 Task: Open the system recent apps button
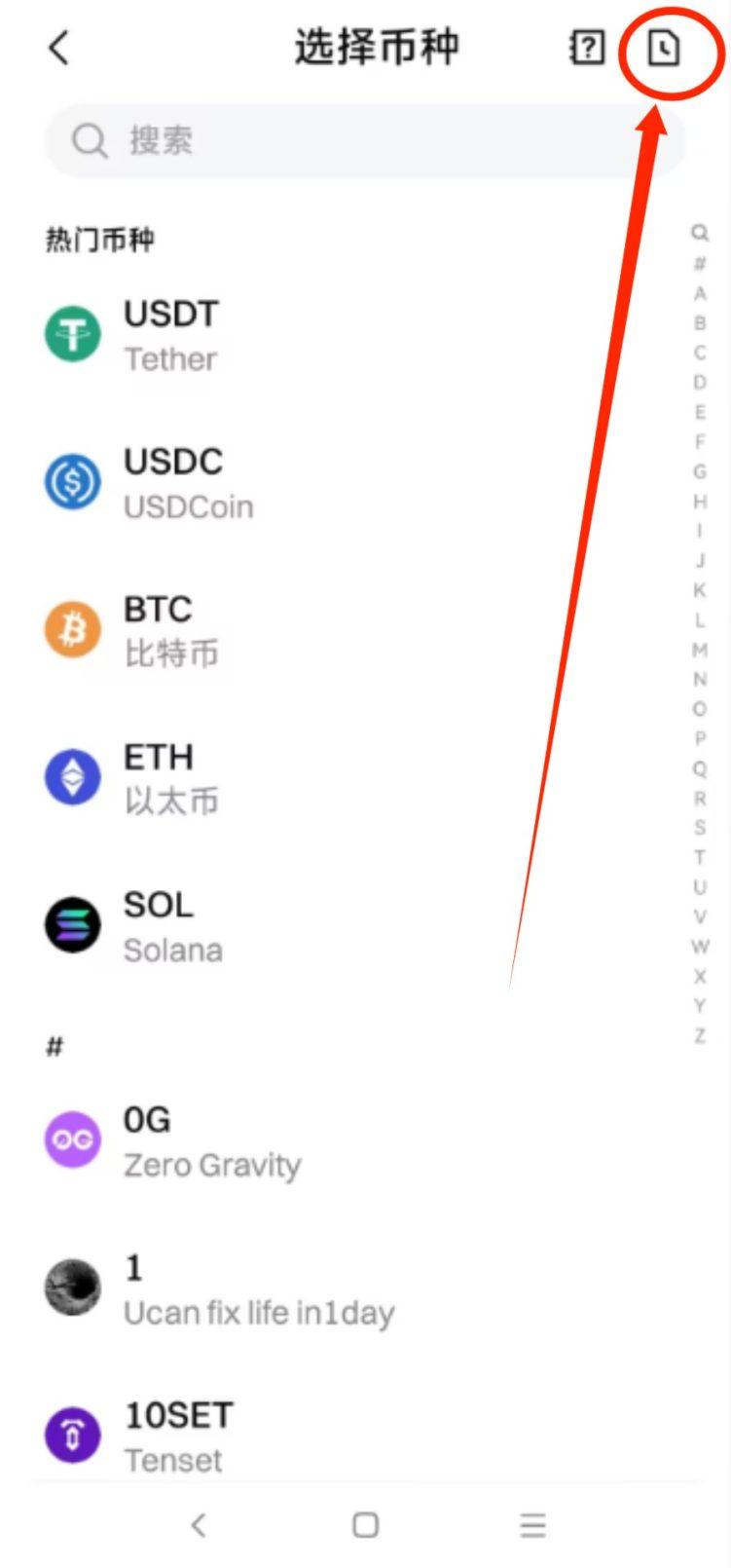pyautogui.click(x=532, y=1525)
